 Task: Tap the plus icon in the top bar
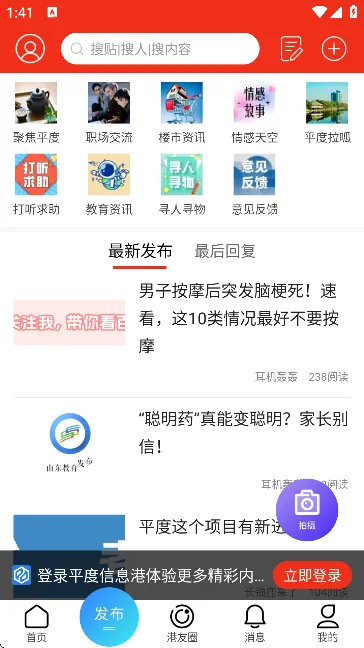pyautogui.click(x=334, y=49)
